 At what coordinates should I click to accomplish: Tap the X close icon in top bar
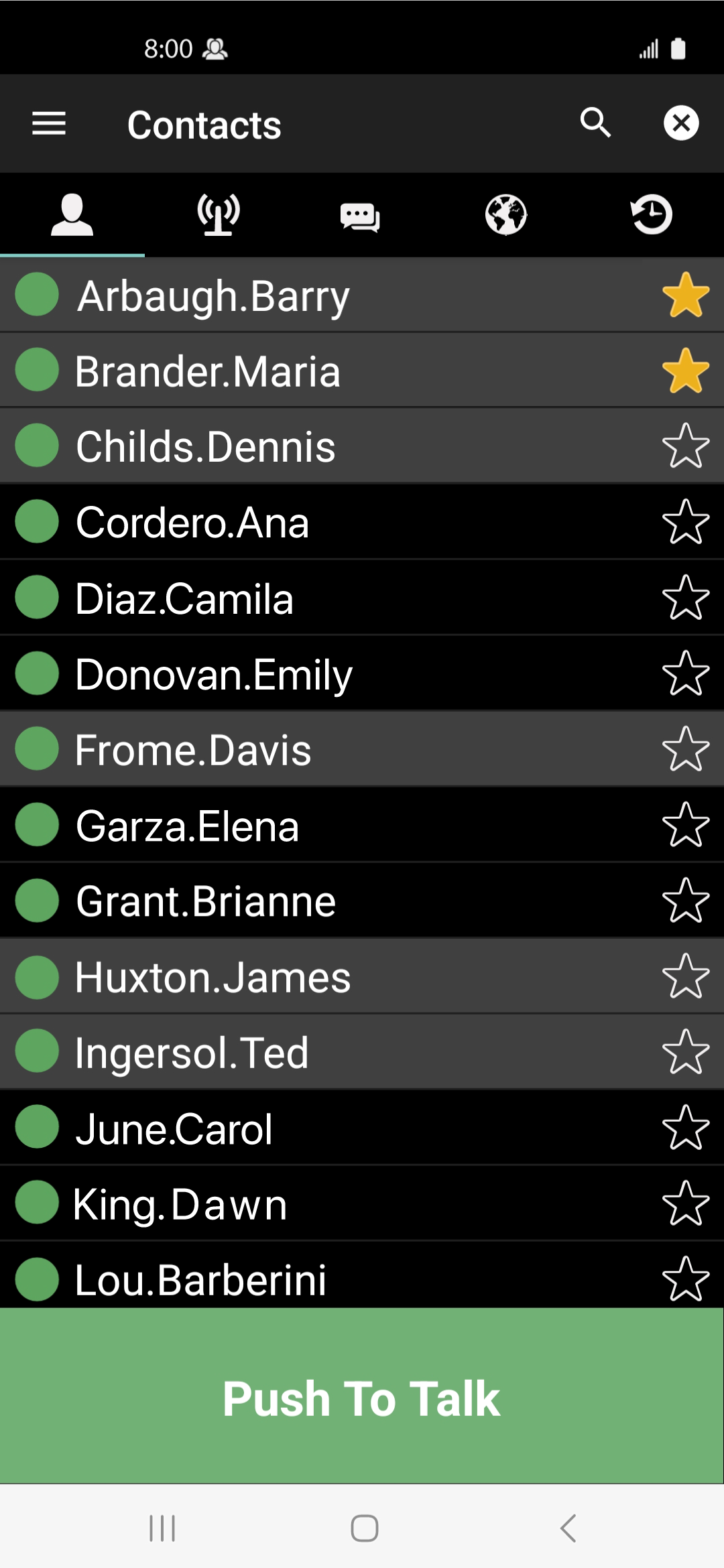click(682, 123)
